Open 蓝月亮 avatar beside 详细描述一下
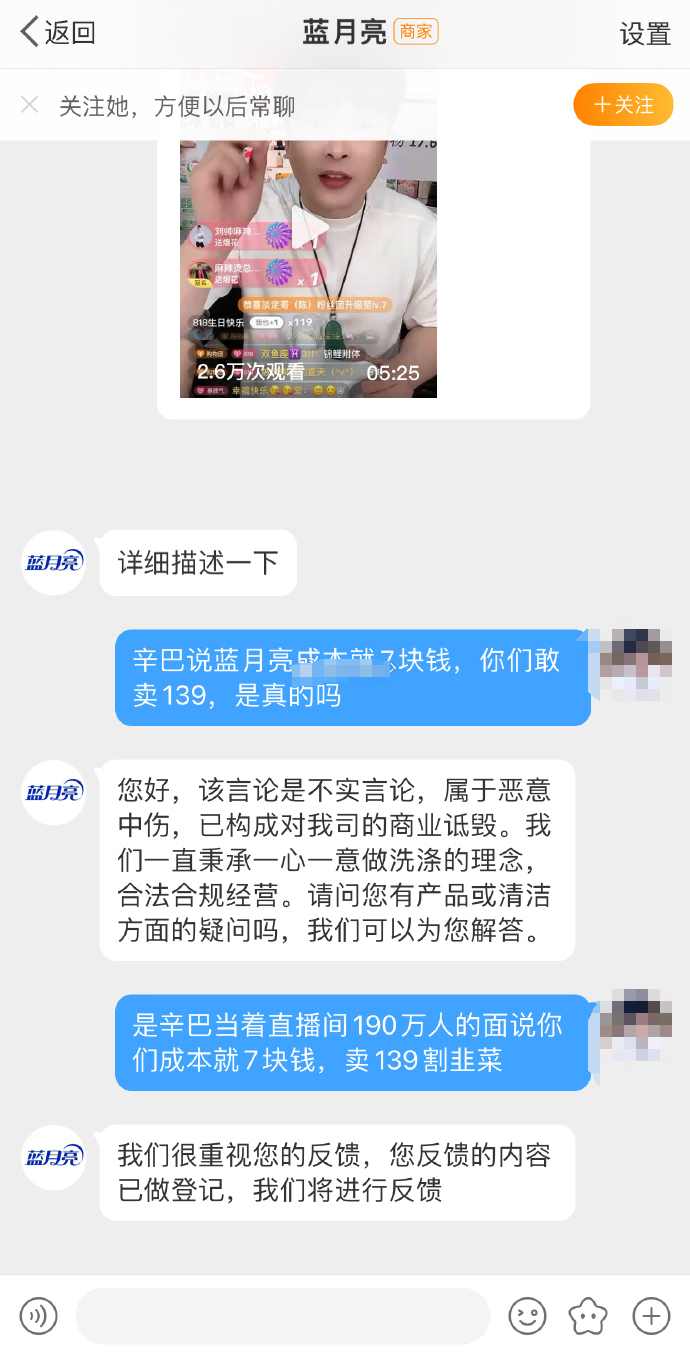The width and height of the screenshot is (690, 1367). tap(54, 562)
